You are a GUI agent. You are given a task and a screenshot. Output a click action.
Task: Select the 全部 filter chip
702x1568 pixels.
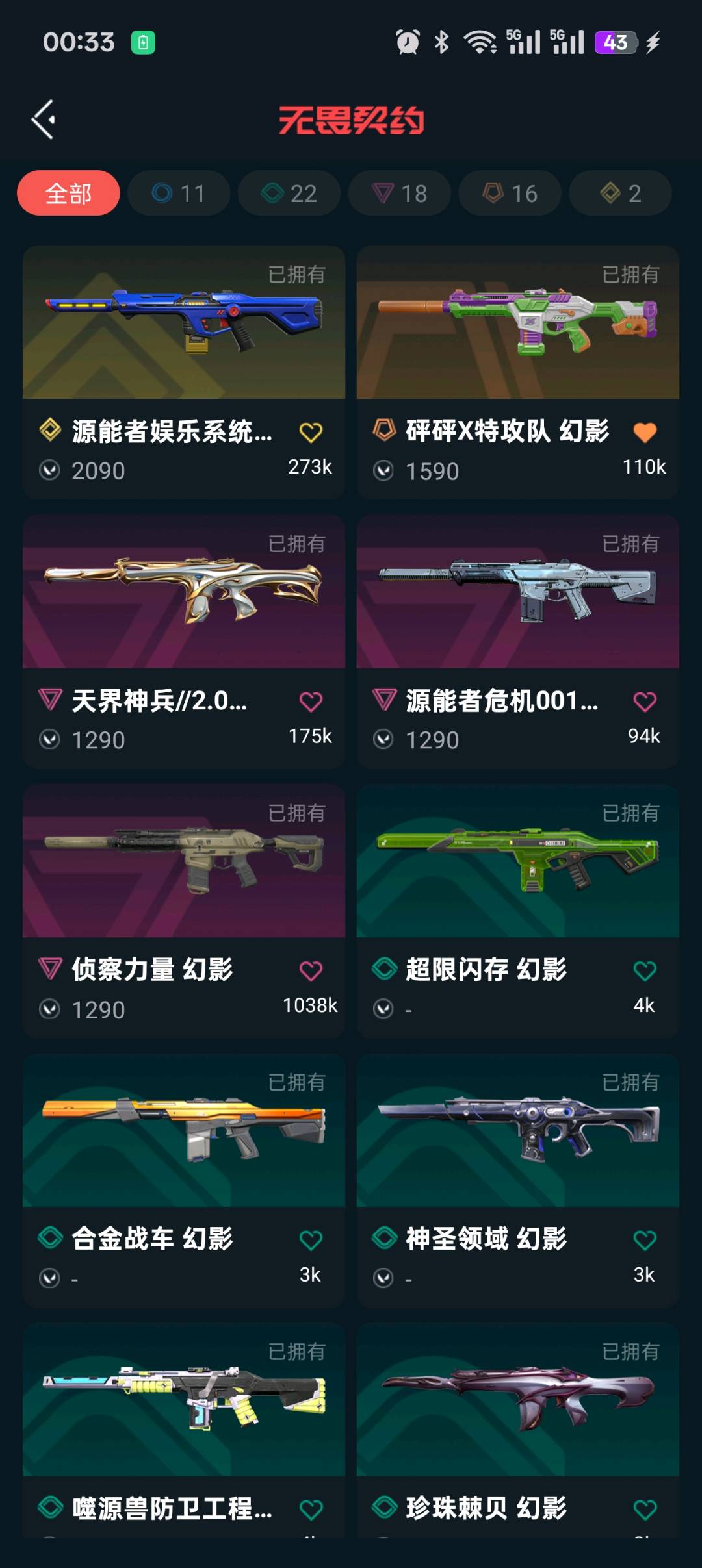(68, 193)
